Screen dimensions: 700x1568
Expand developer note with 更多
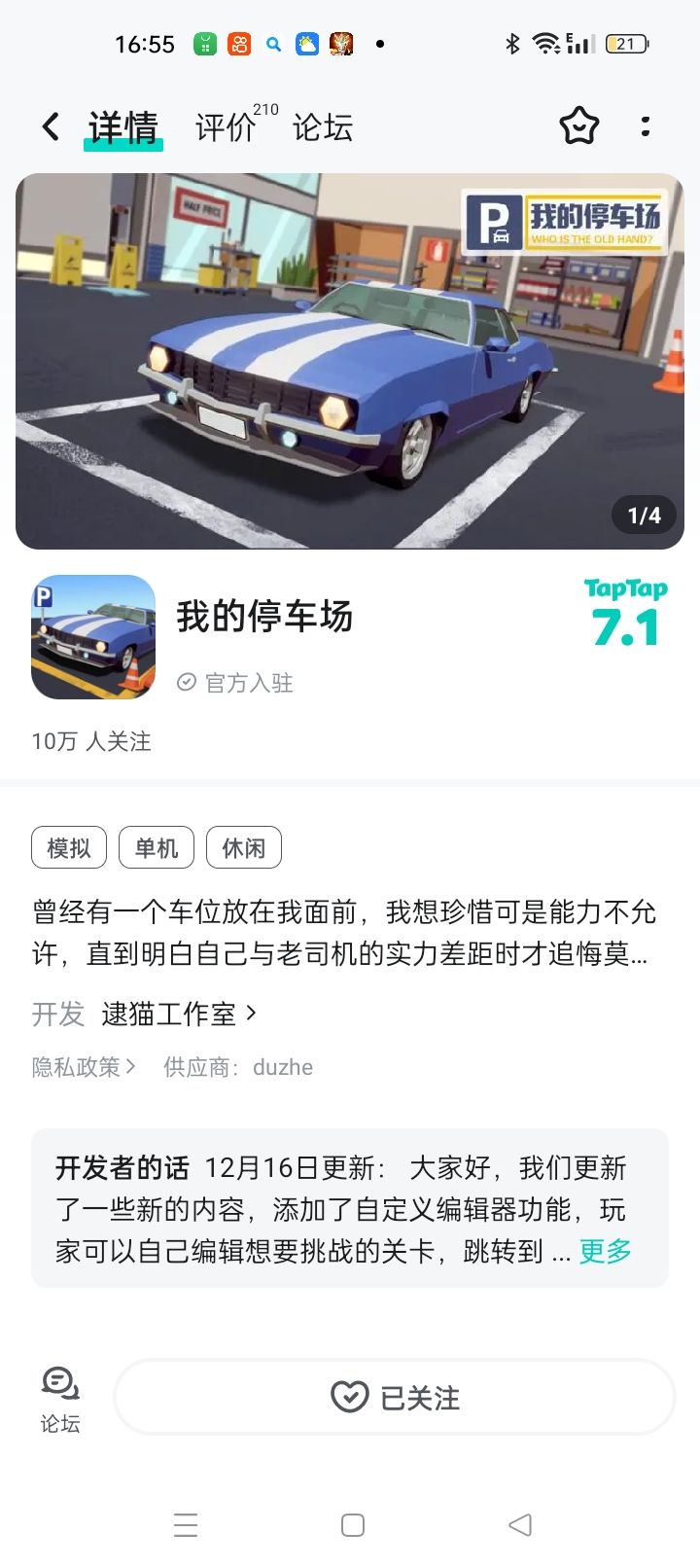[605, 1251]
